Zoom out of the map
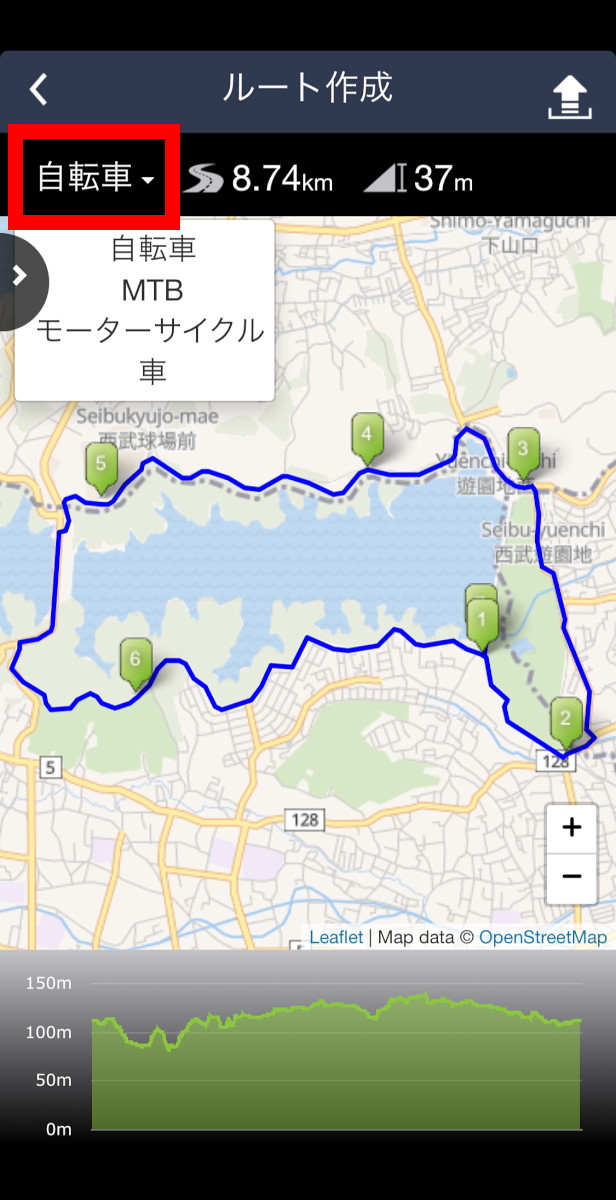Viewport: 616px width, 1200px height. [572, 877]
